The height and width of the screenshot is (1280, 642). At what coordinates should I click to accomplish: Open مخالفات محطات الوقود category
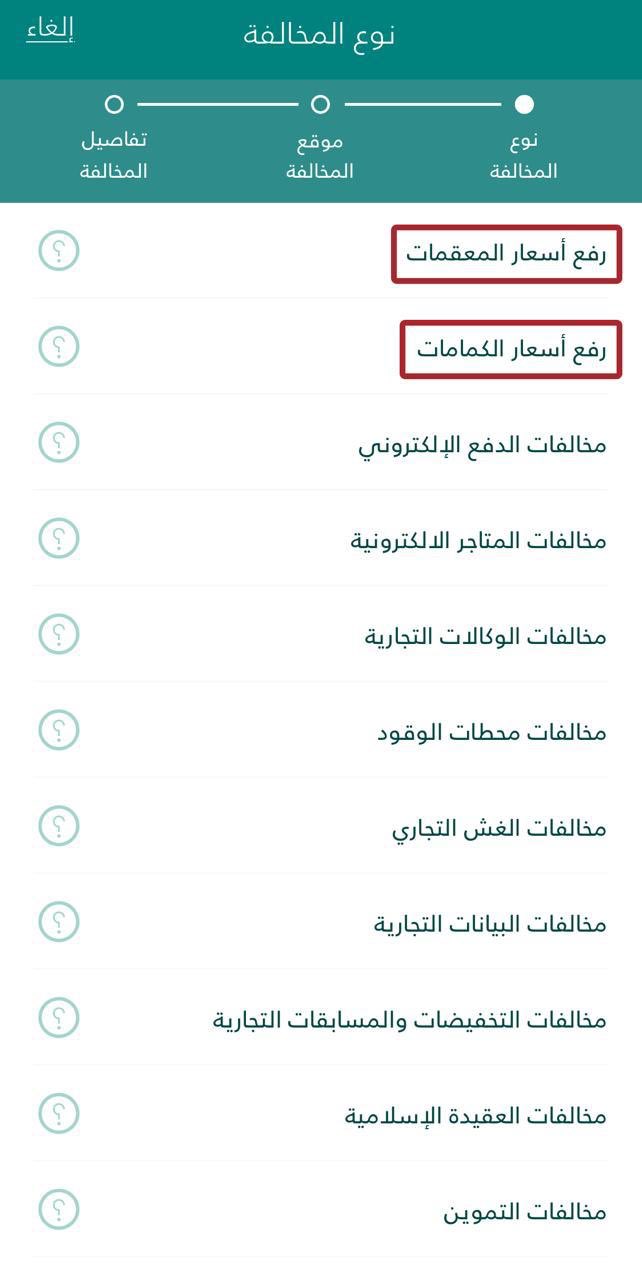[x=491, y=732]
